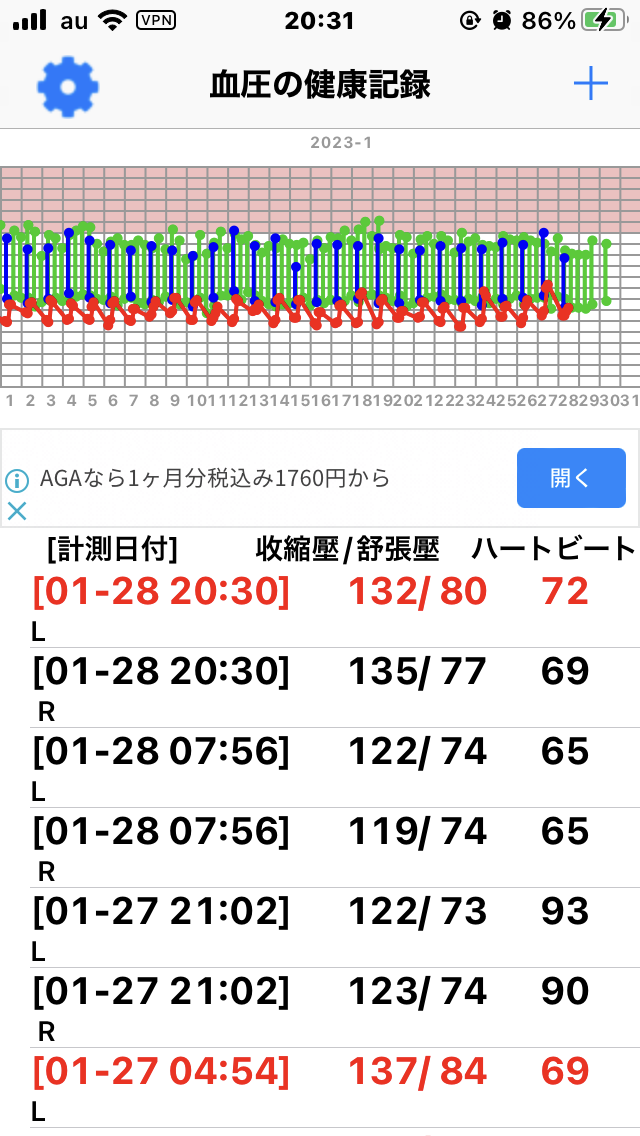The image size is (640, 1136).
Task: Select the 01-28 07:56 record with 119/74
Action: [x=320, y=847]
